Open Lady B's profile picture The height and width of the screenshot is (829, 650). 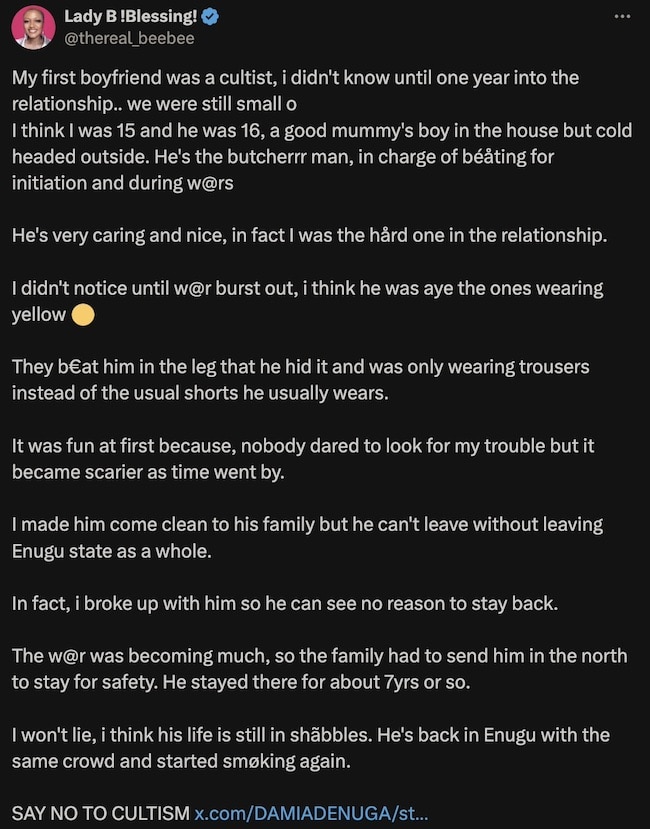pyautogui.click(x=33, y=27)
